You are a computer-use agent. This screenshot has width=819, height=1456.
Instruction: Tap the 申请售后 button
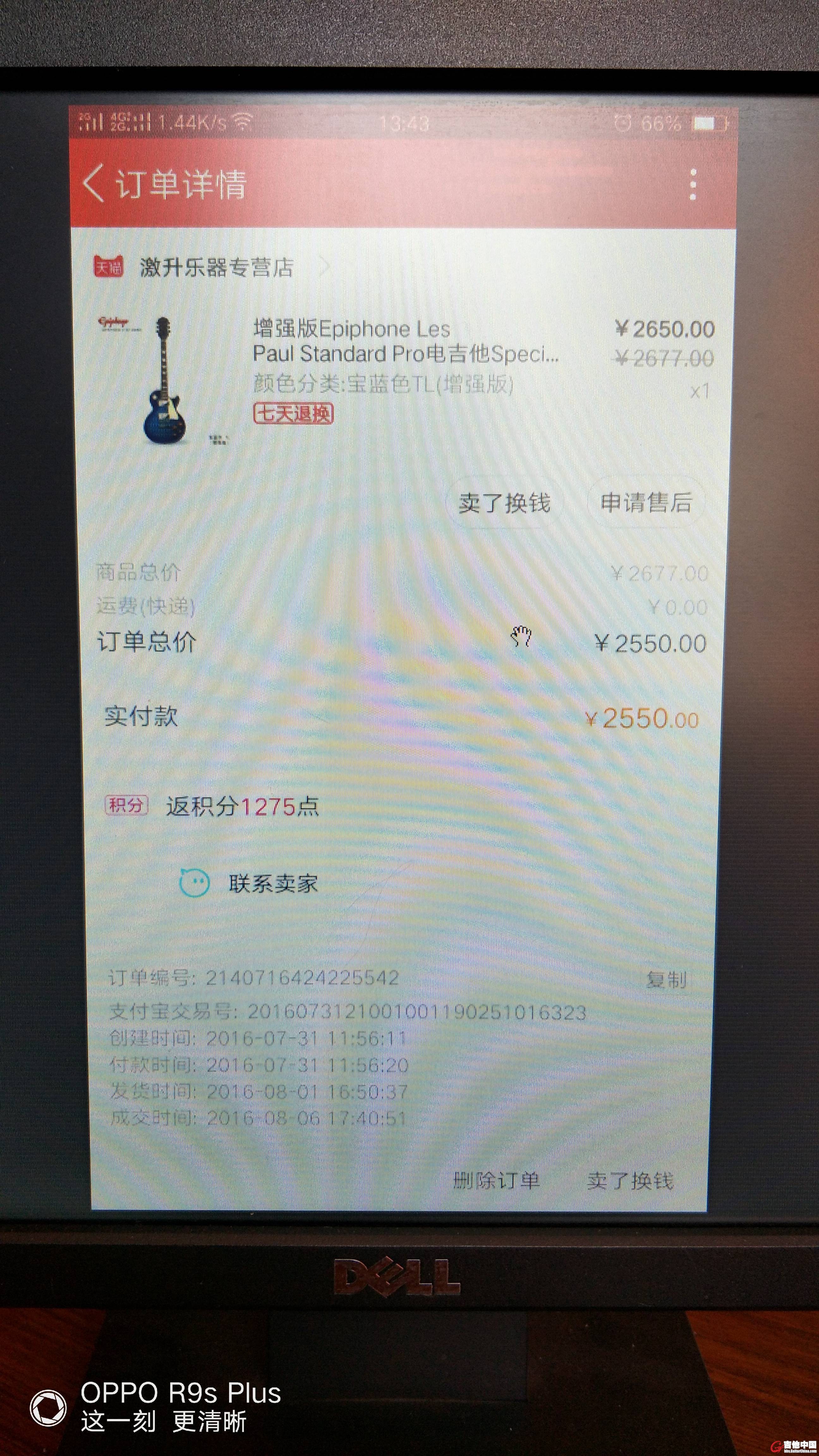[646, 502]
